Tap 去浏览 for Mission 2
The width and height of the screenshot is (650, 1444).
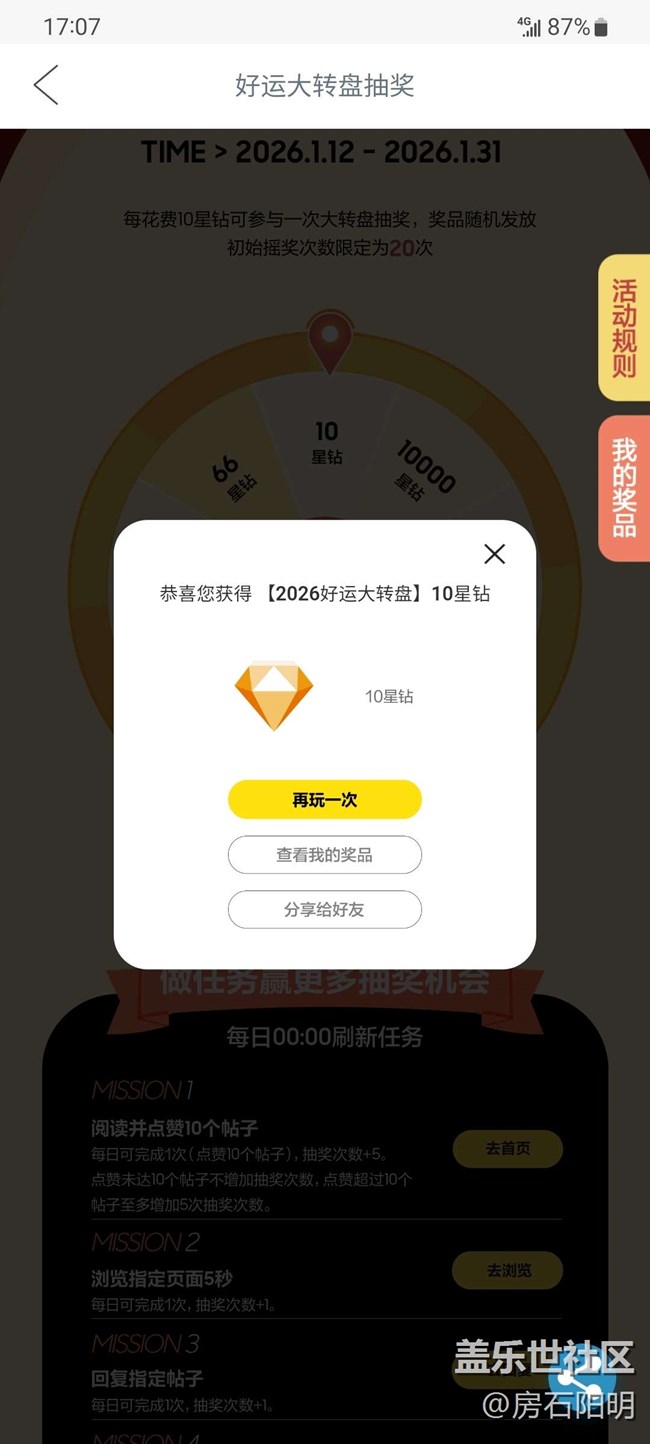pyautogui.click(x=508, y=1271)
